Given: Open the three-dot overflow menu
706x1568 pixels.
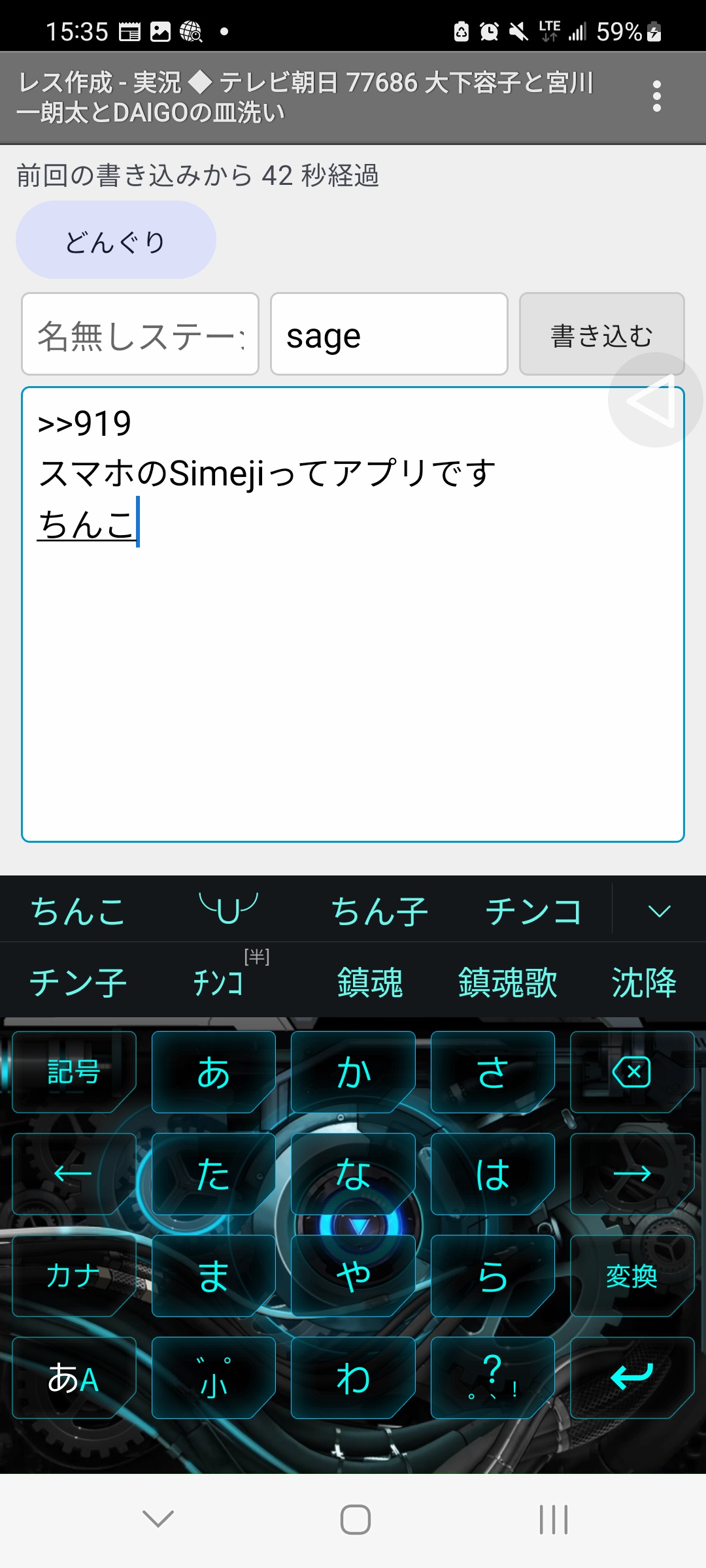Looking at the screenshot, I should (x=656, y=97).
